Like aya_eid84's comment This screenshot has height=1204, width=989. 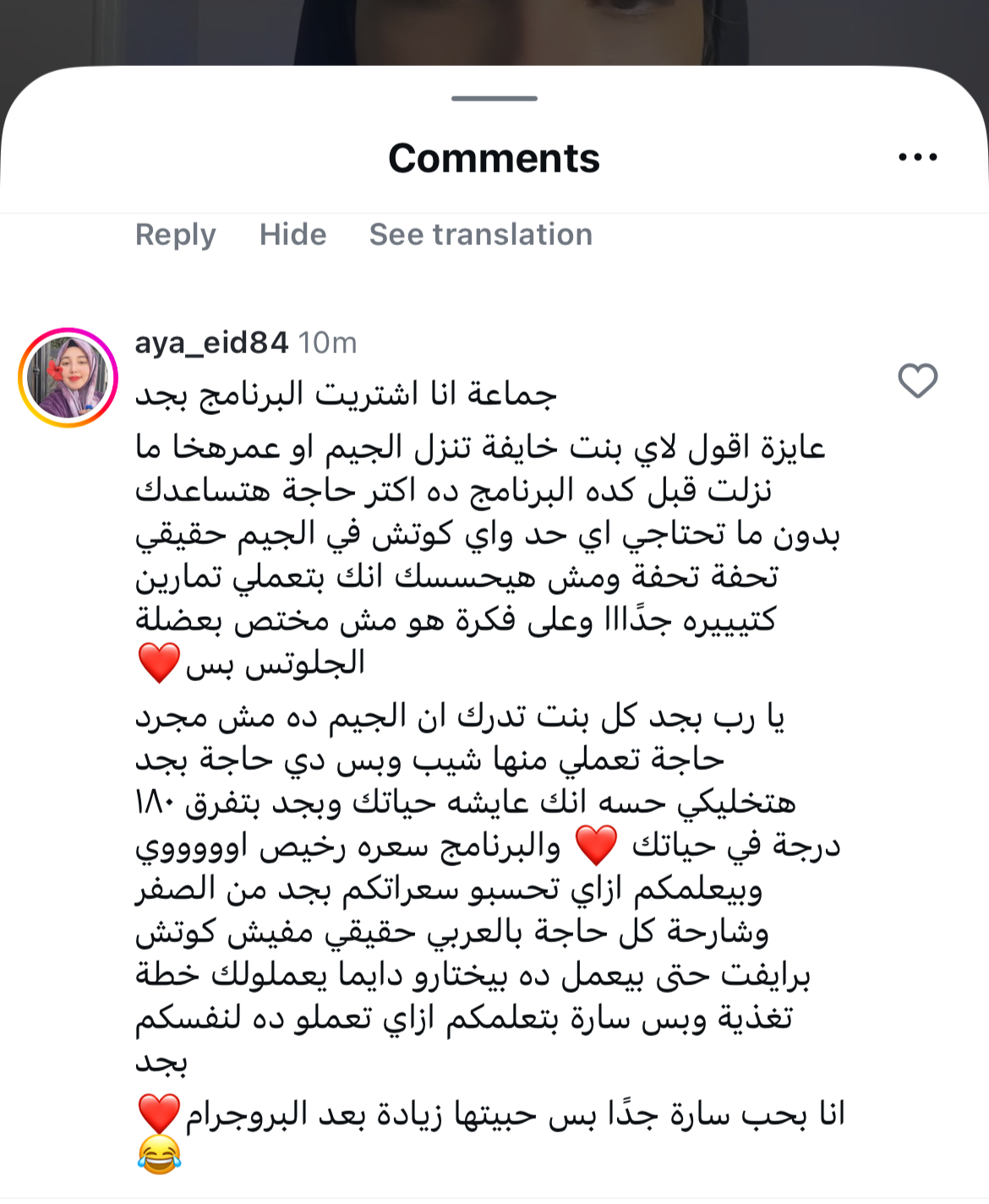point(917,380)
